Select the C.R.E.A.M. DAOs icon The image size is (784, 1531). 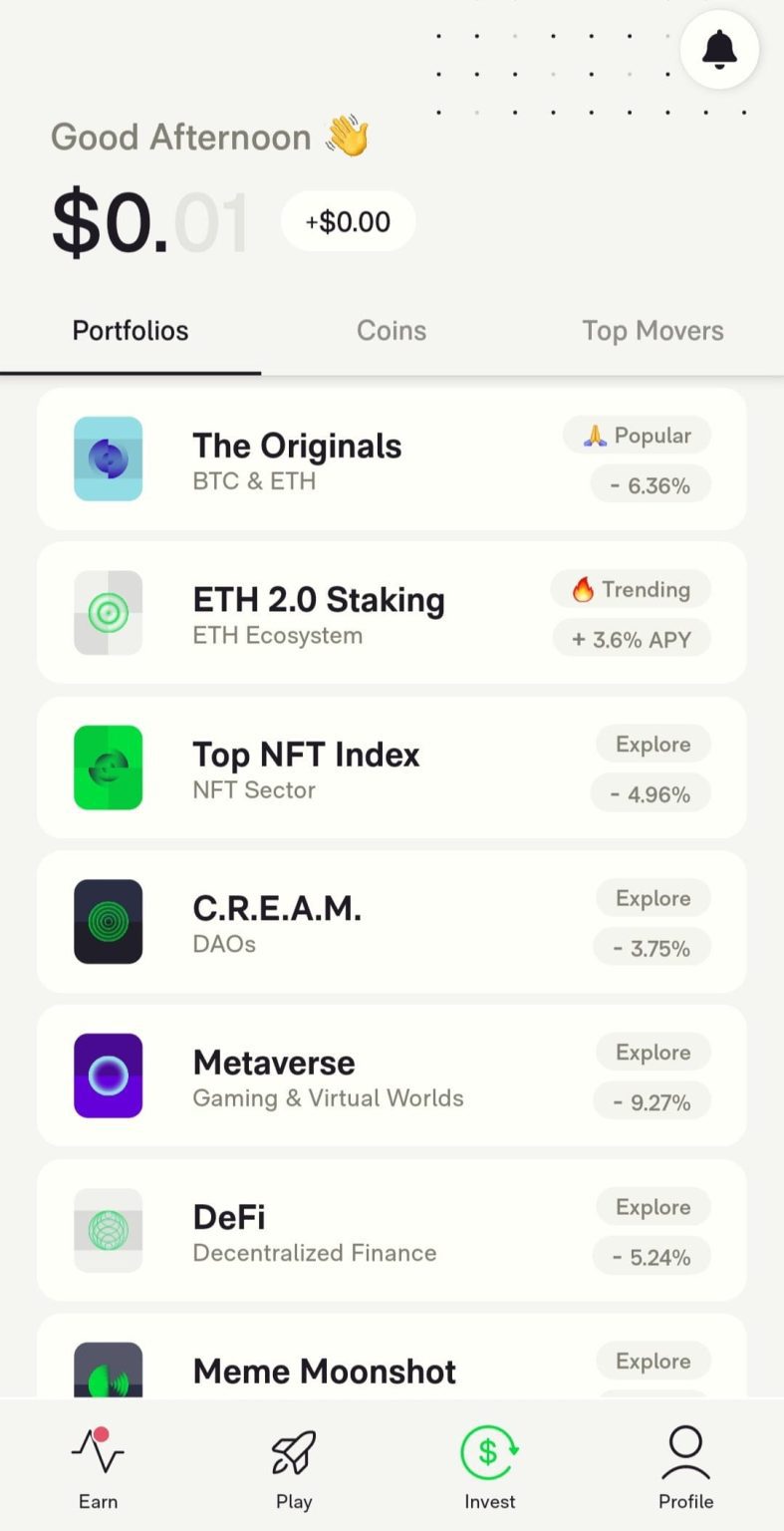(109, 922)
